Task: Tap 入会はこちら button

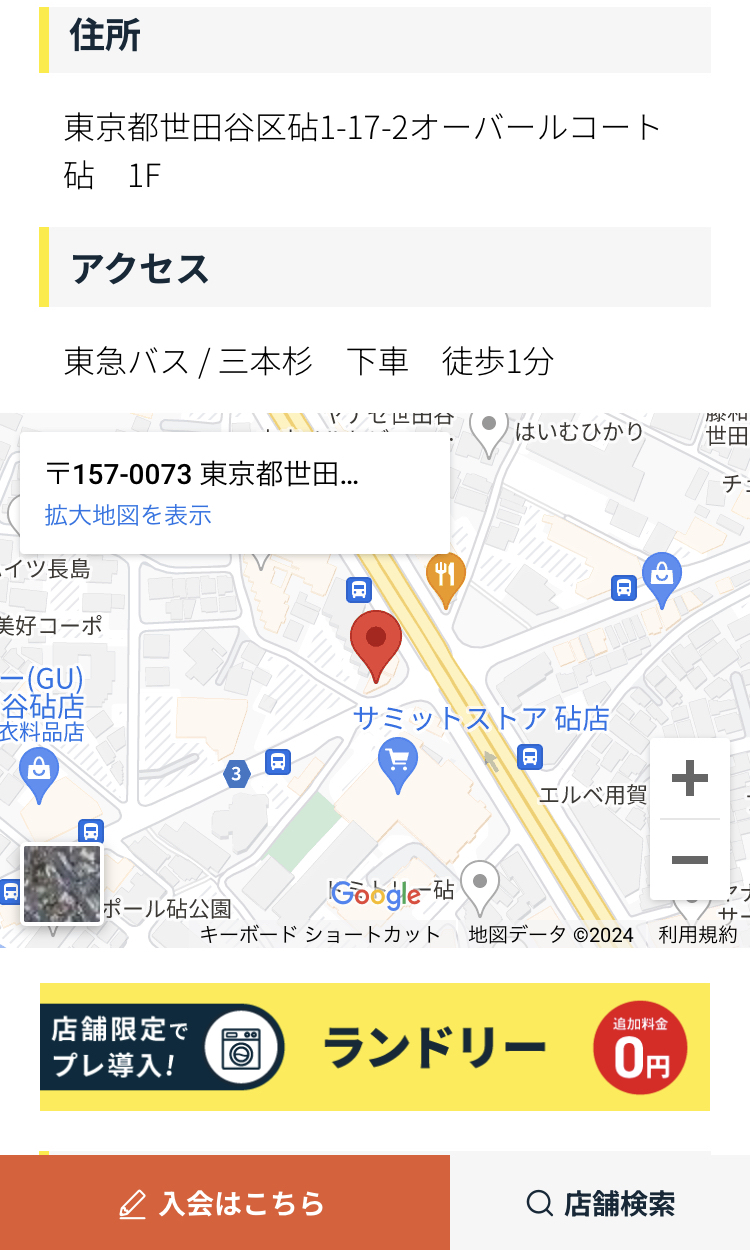Action: (x=224, y=1203)
